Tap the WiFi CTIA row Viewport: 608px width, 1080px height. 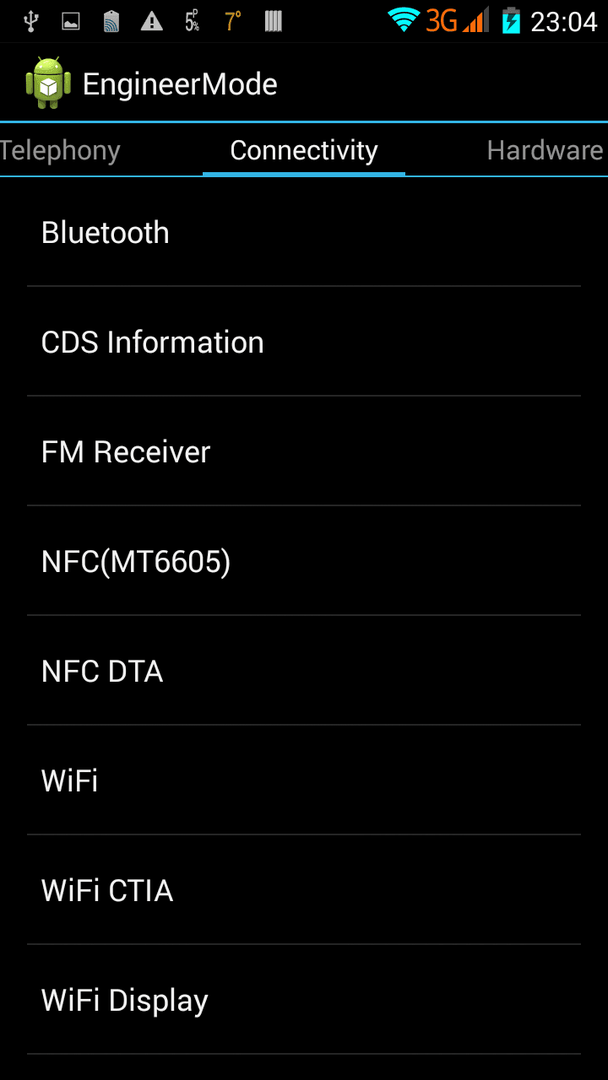pos(304,889)
